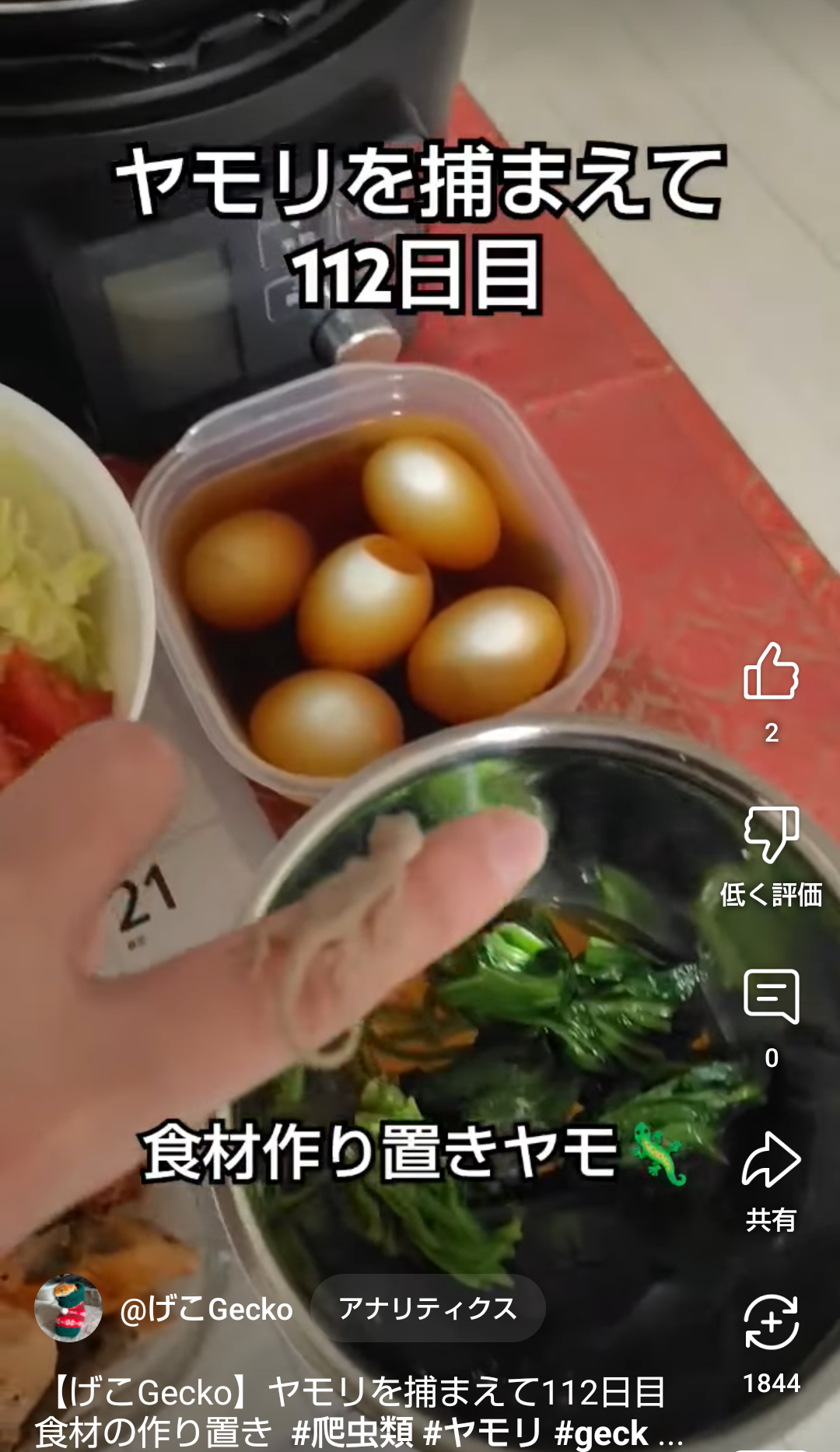Open げこGecko channel avatar

click(x=68, y=1308)
